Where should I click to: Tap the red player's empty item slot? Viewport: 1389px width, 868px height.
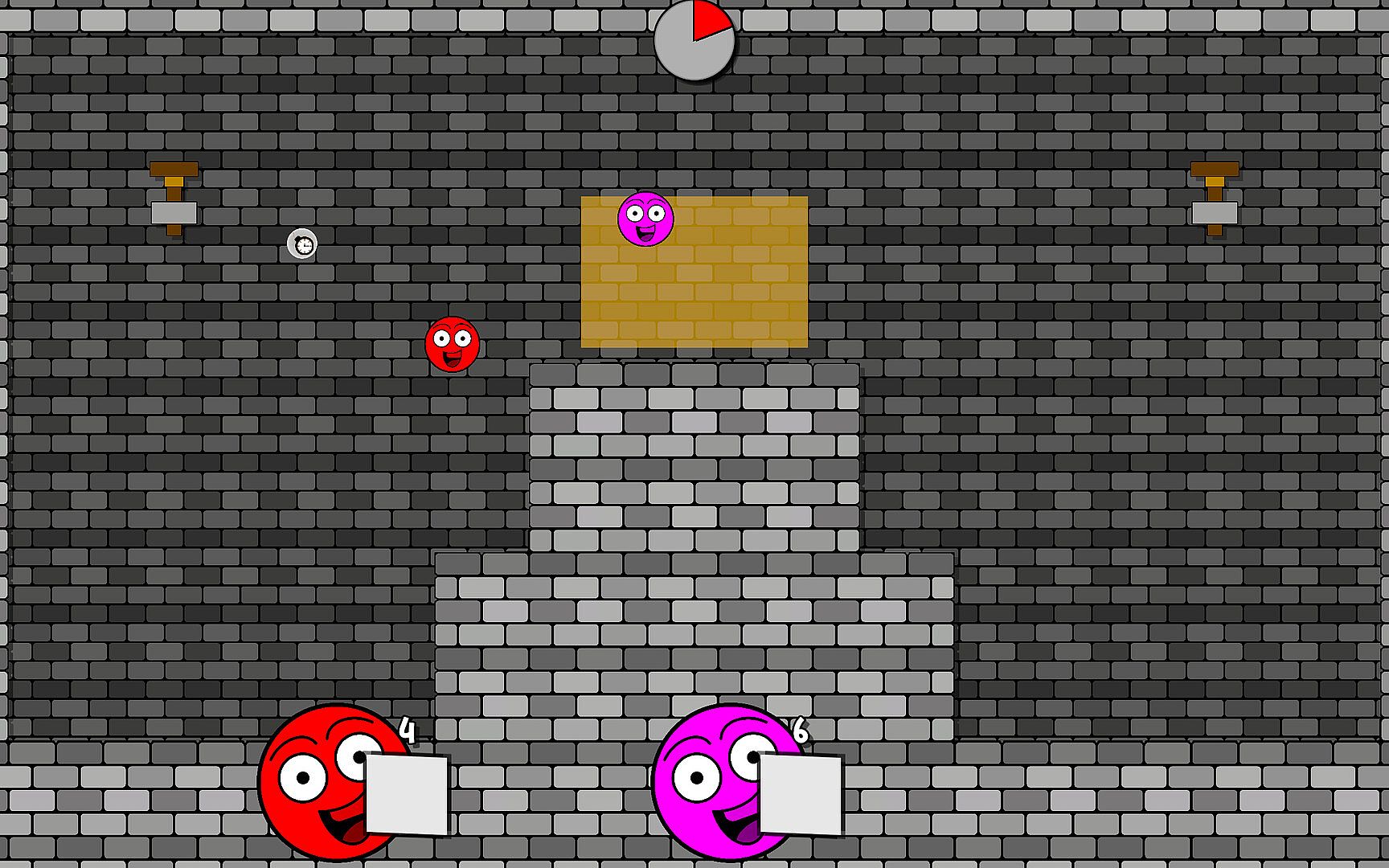pos(407,794)
